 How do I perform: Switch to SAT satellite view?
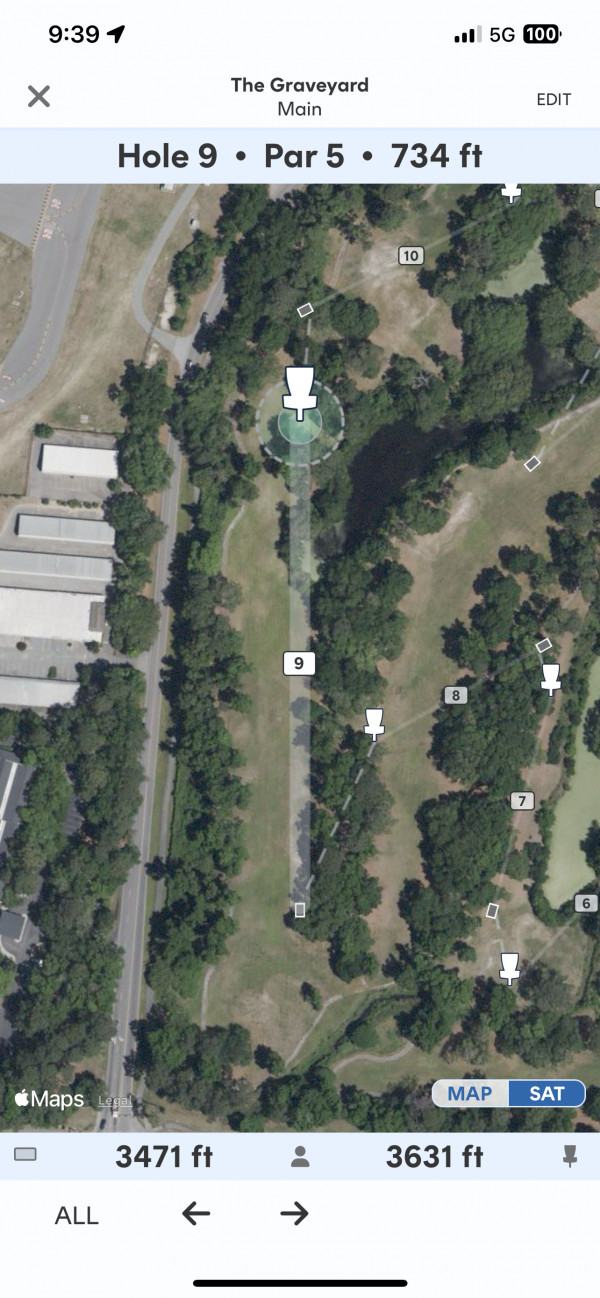click(x=547, y=1093)
